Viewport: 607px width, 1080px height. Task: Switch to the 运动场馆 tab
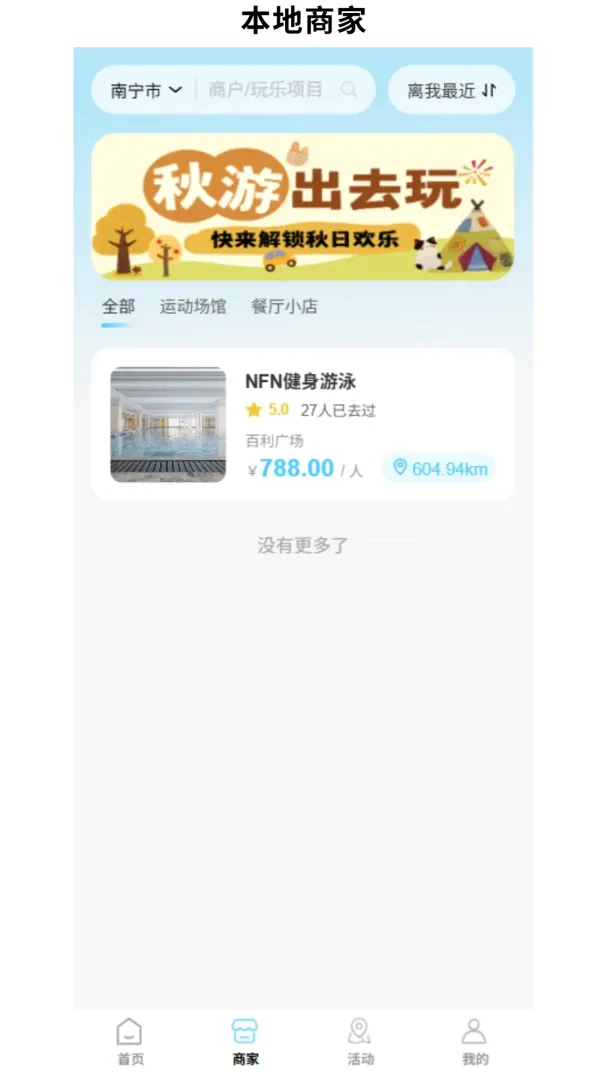click(192, 307)
